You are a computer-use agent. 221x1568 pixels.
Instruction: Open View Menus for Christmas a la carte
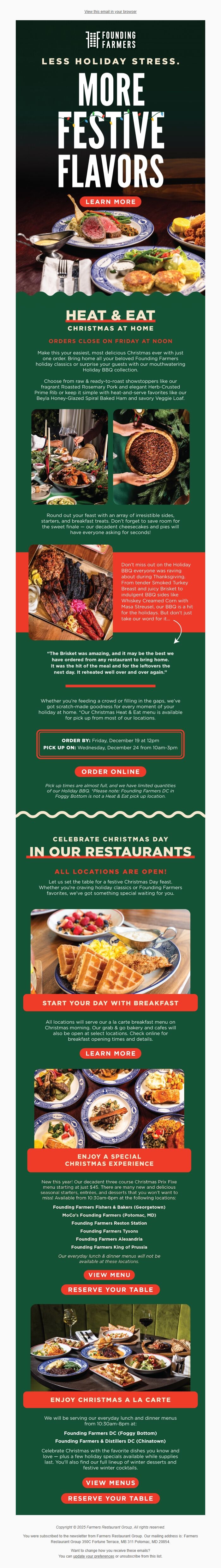(x=110, y=1482)
